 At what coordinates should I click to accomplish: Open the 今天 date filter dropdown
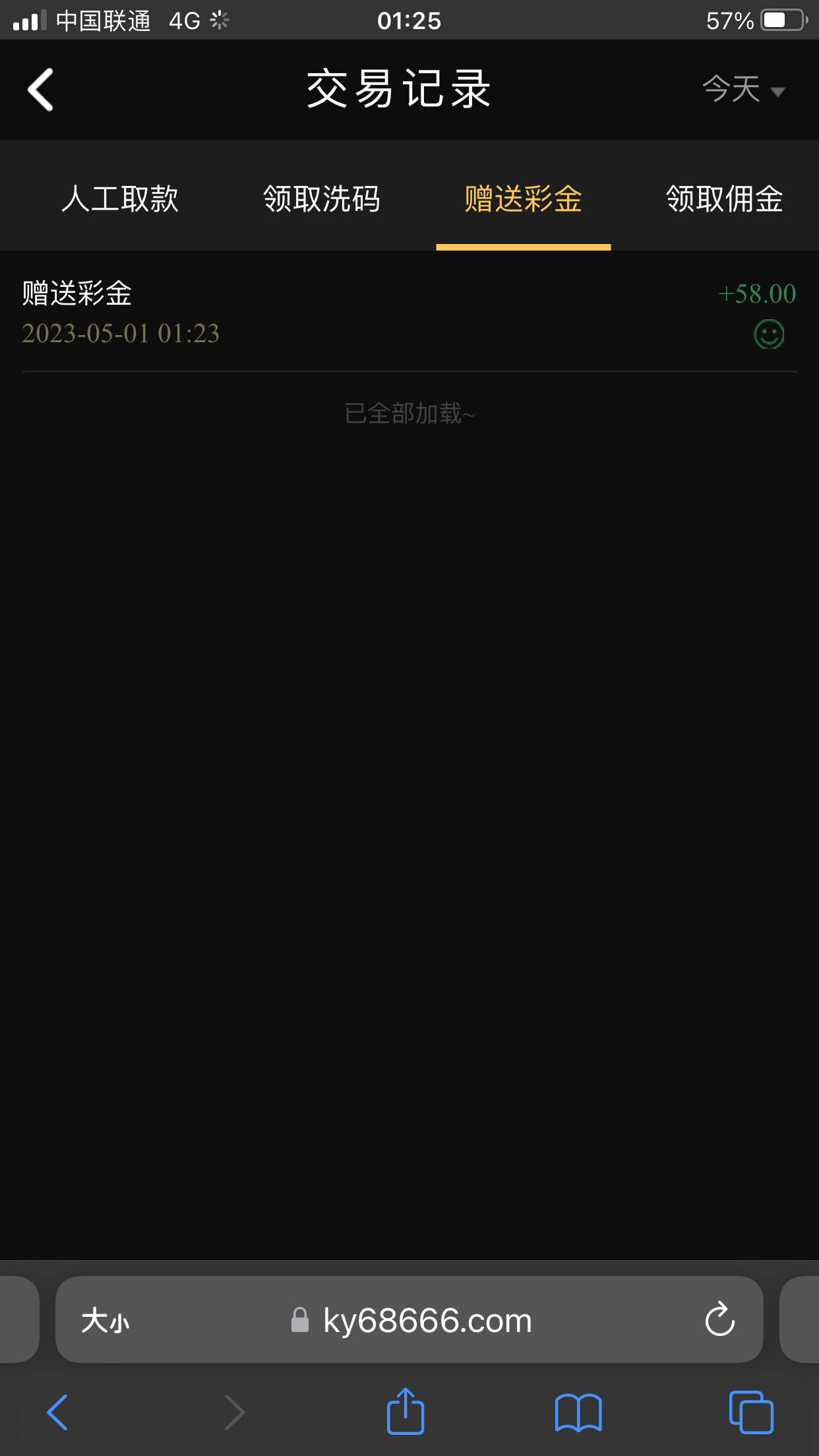click(743, 90)
